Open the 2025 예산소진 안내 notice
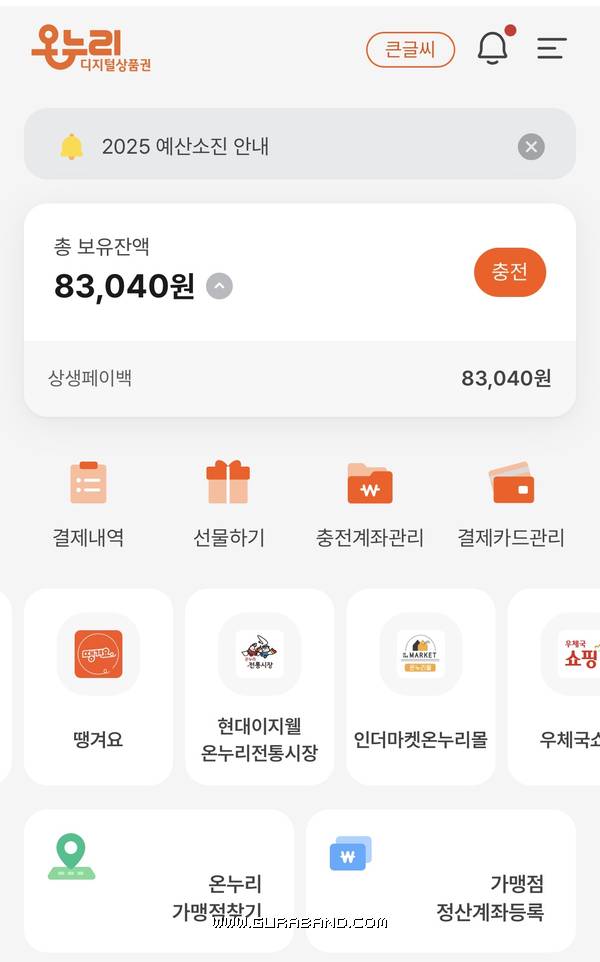600x962 pixels. coord(185,147)
